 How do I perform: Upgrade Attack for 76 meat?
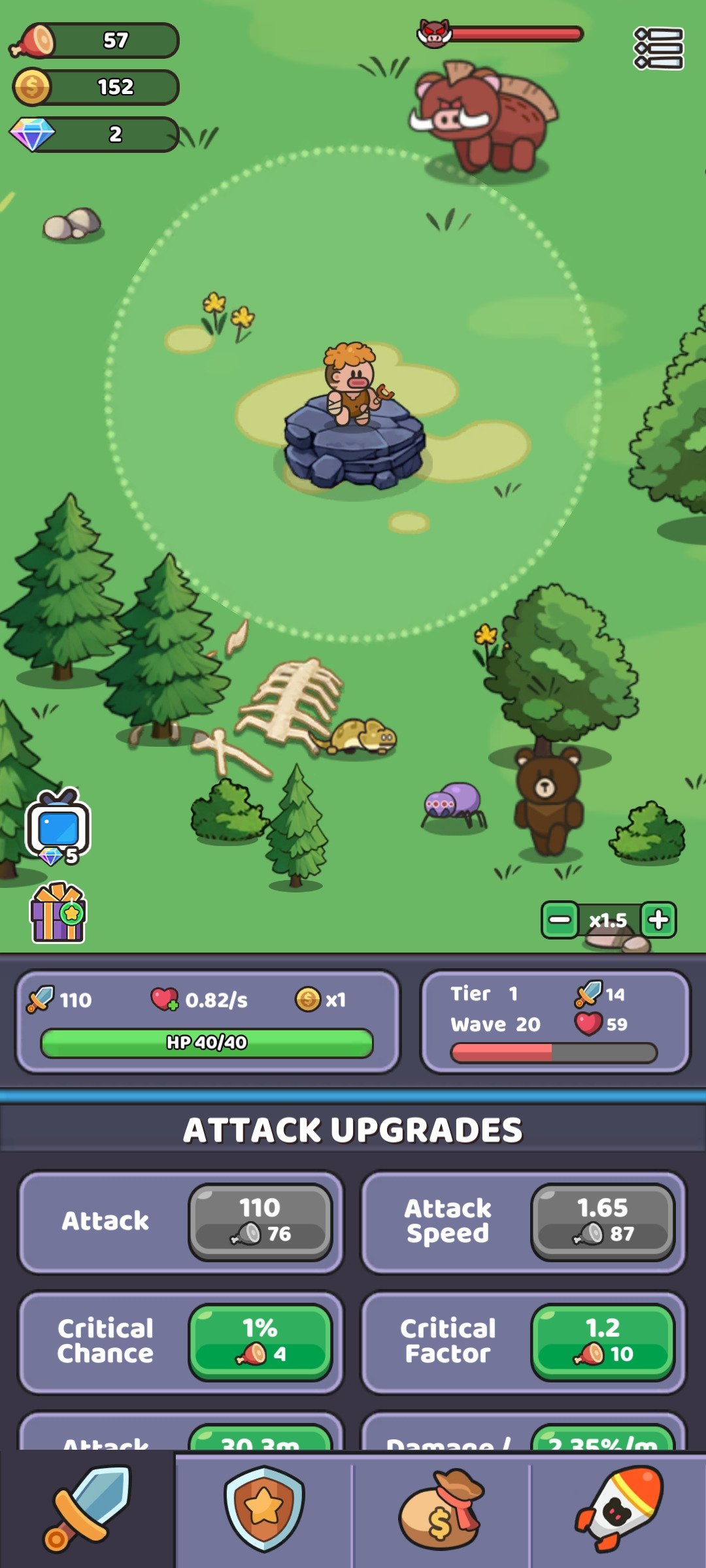tap(260, 1221)
